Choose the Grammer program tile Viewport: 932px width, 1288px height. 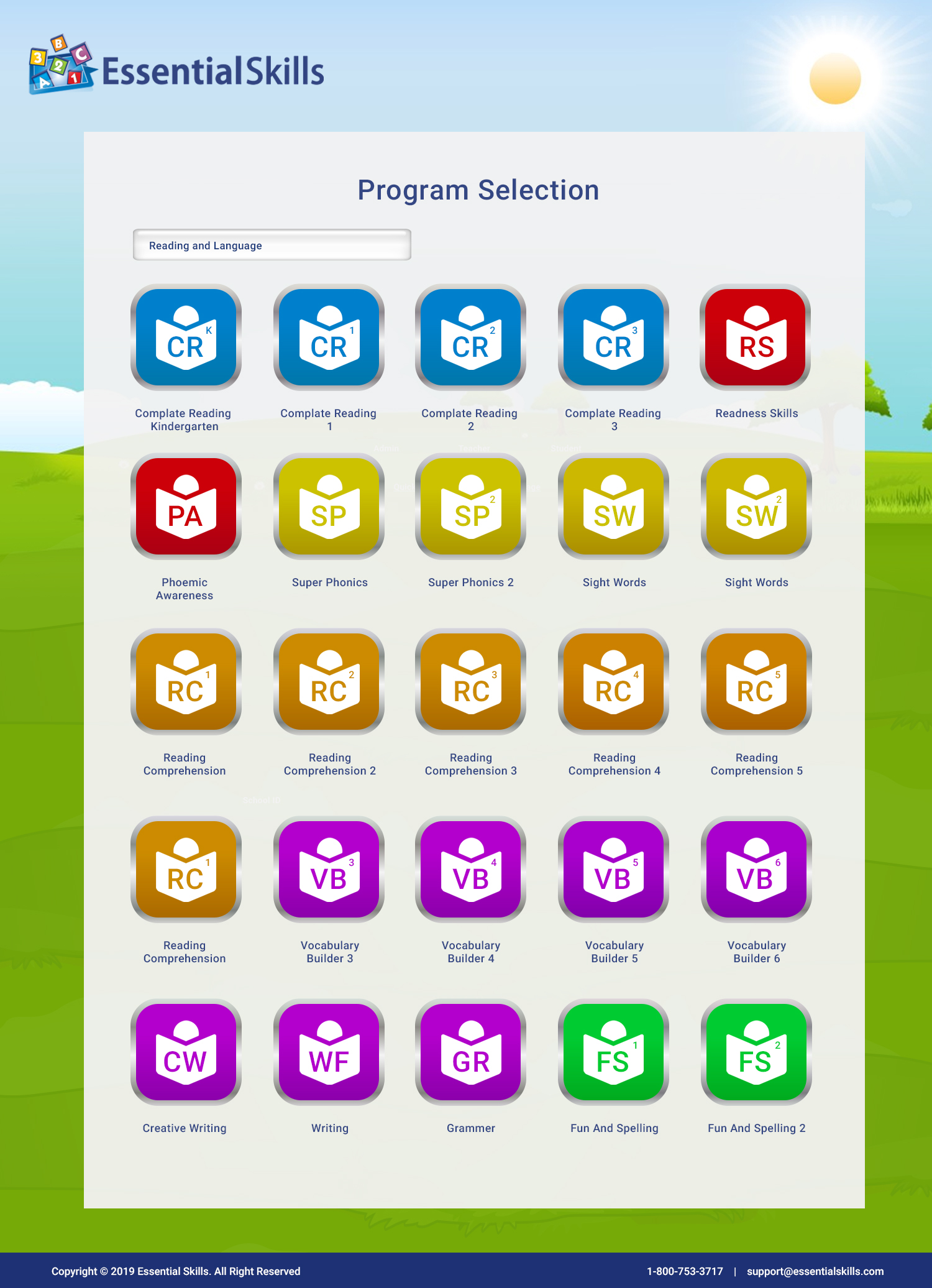(471, 1052)
